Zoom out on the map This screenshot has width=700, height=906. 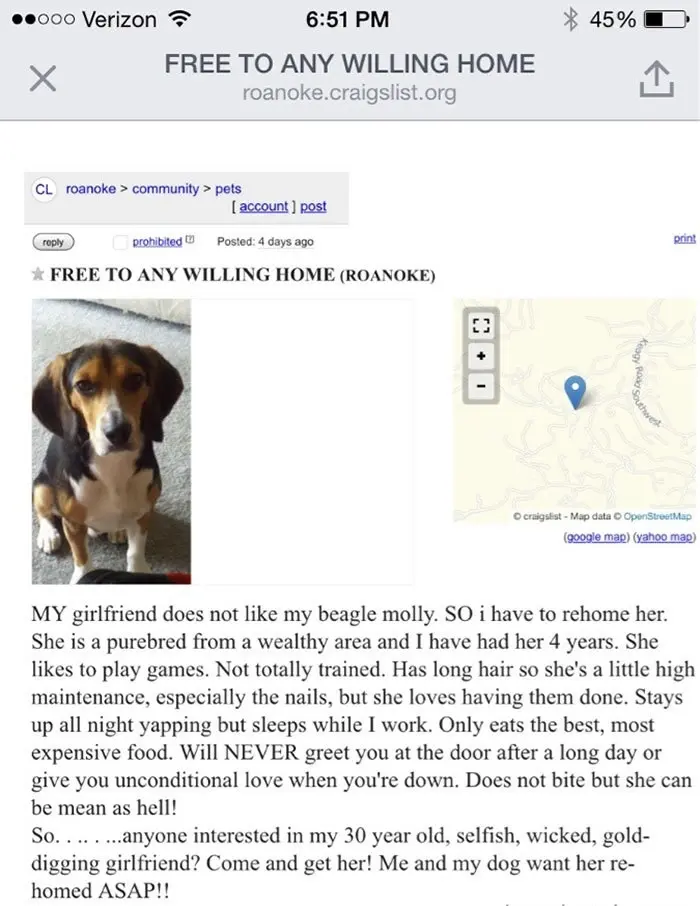(481, 385)
